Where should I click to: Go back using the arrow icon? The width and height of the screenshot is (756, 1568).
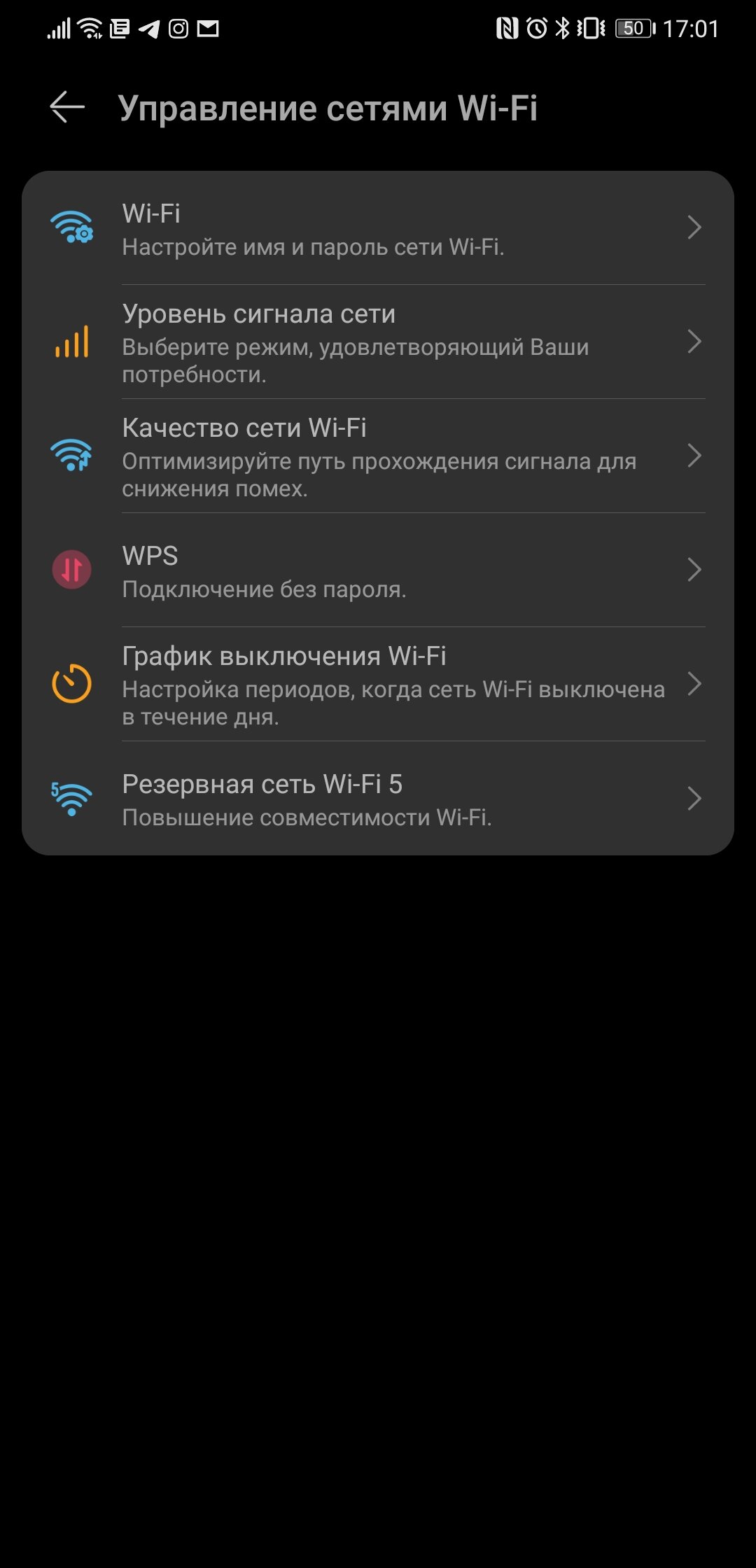coord(67,107)
